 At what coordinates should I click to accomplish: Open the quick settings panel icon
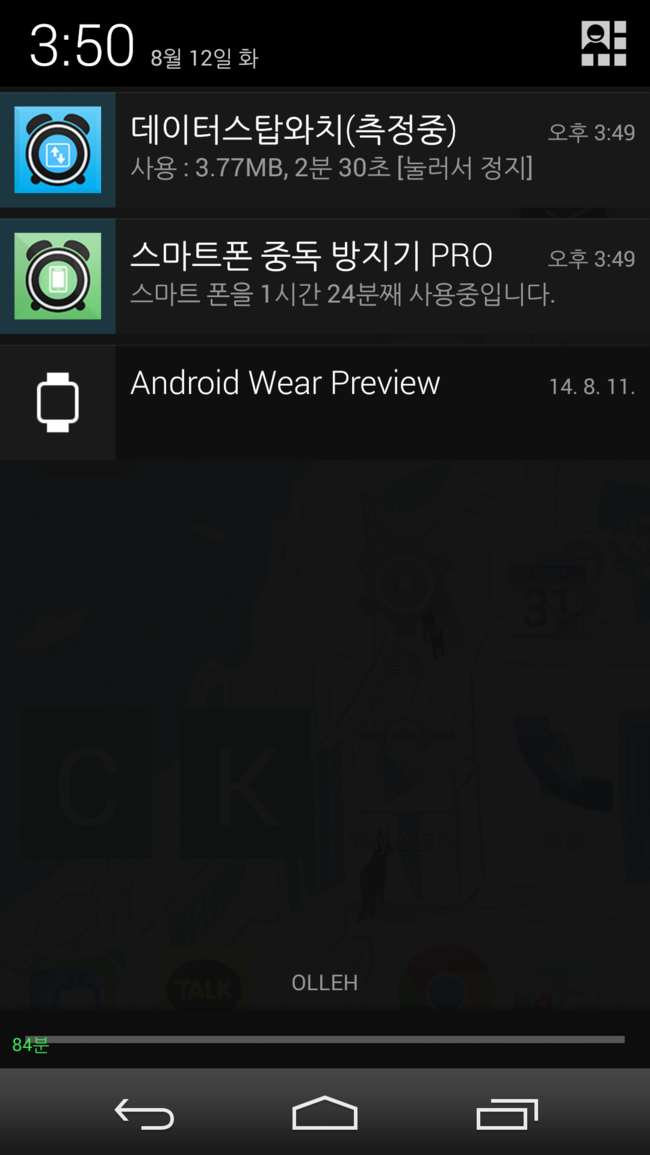point(604,44)
